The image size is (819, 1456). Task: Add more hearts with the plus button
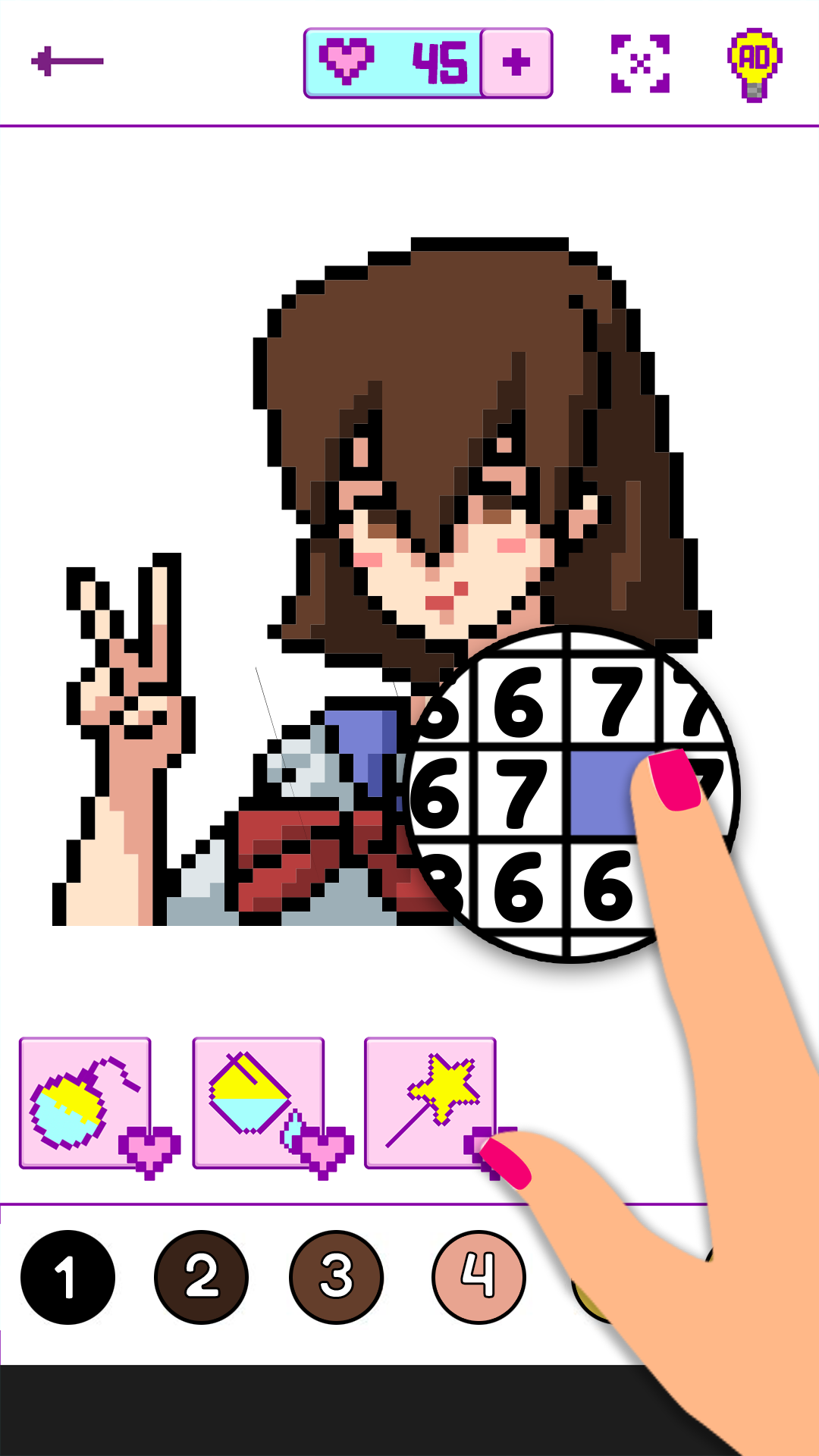[x=516, y=63]
